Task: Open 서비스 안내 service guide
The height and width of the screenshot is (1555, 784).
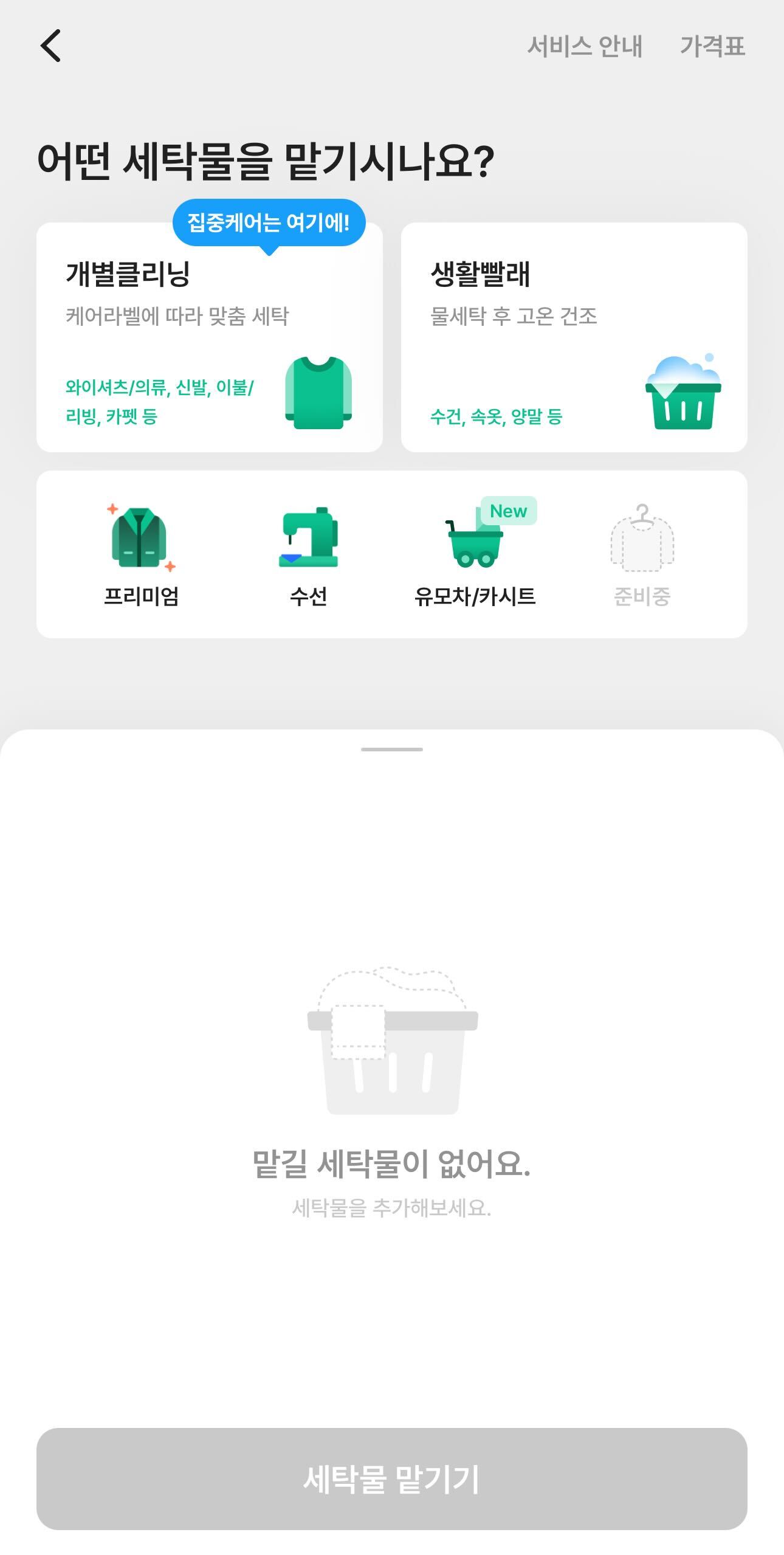Action: [584, 46]
